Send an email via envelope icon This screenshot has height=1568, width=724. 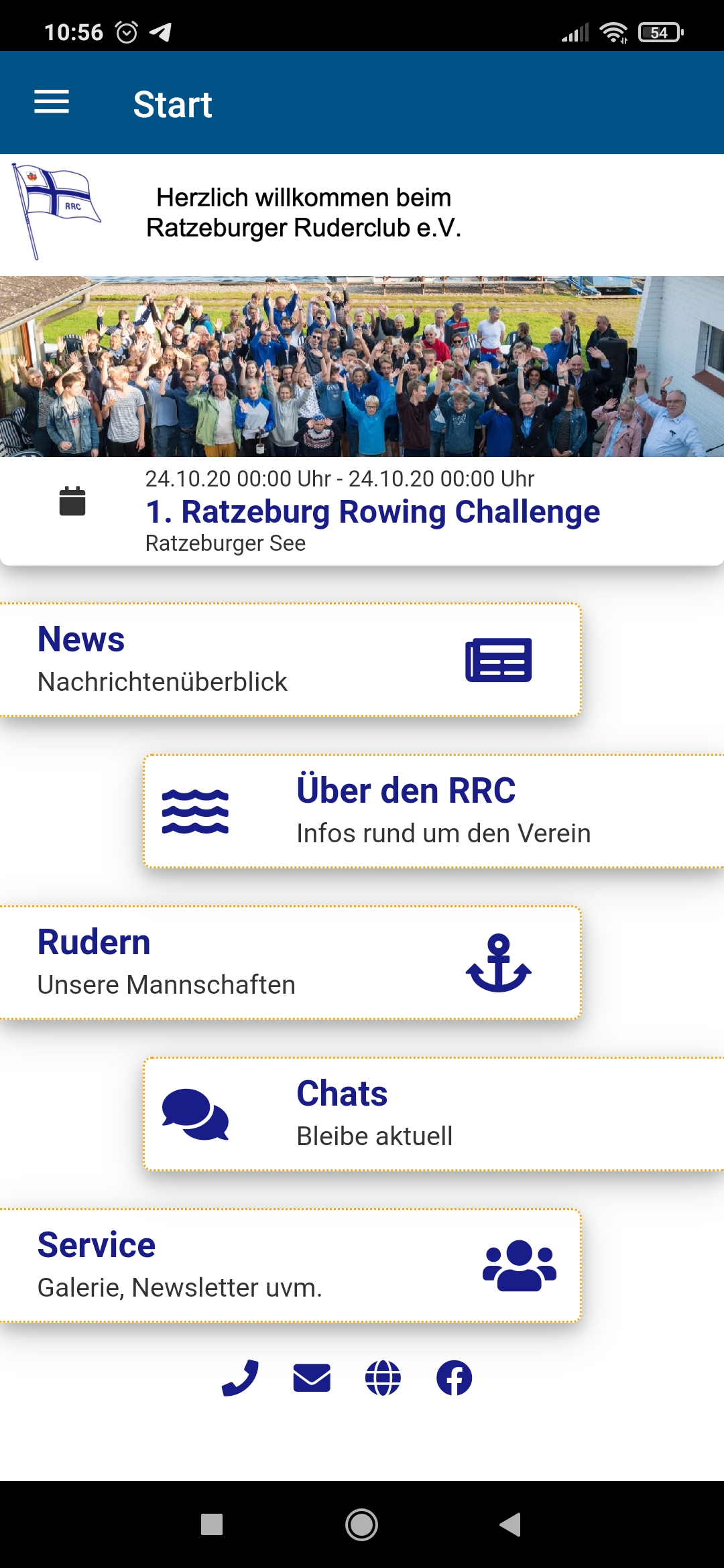pyautogui.click(x=312, y=1378)
